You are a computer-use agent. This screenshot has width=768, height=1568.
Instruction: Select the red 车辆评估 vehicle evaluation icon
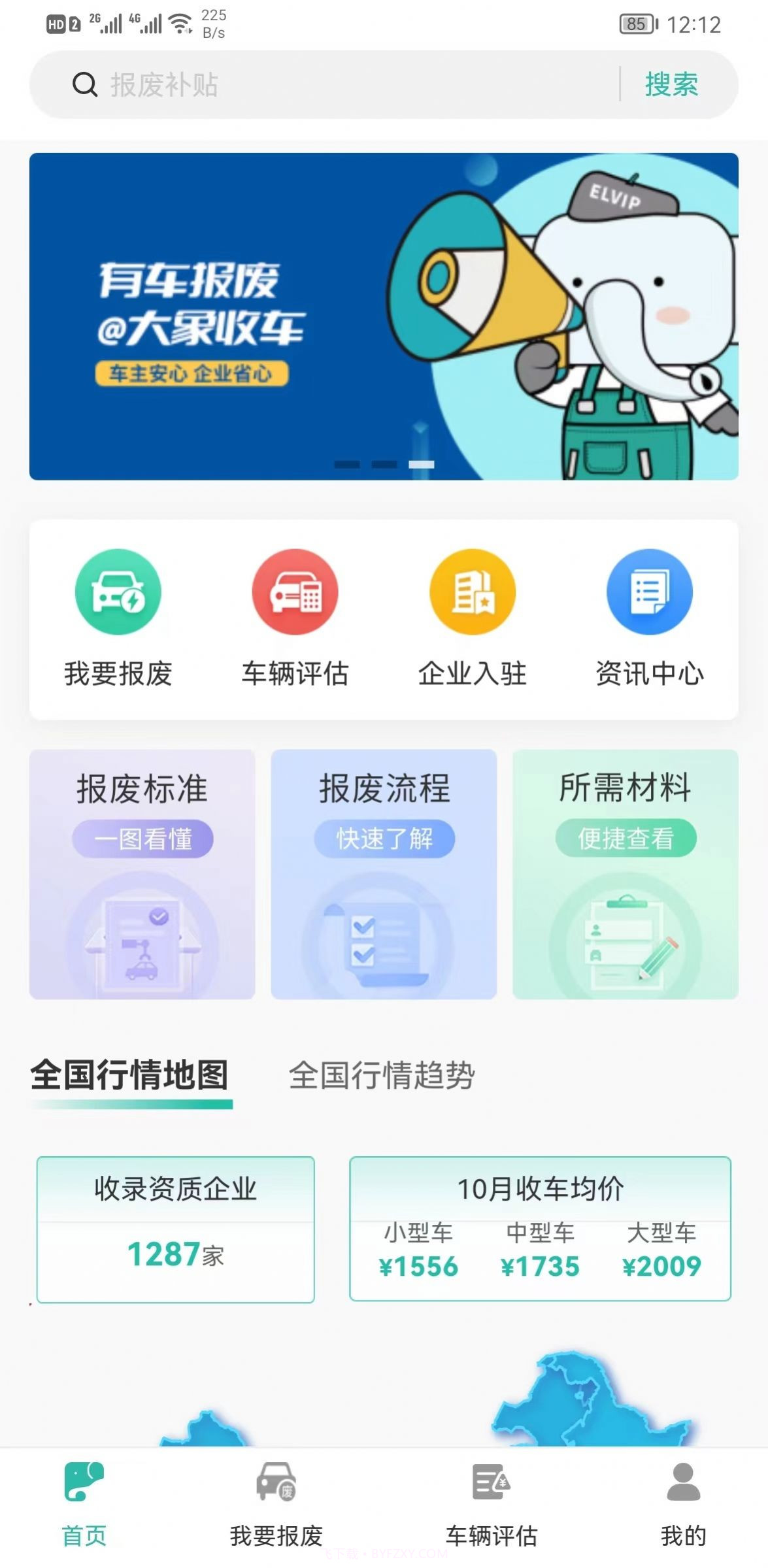click(295, 592)
